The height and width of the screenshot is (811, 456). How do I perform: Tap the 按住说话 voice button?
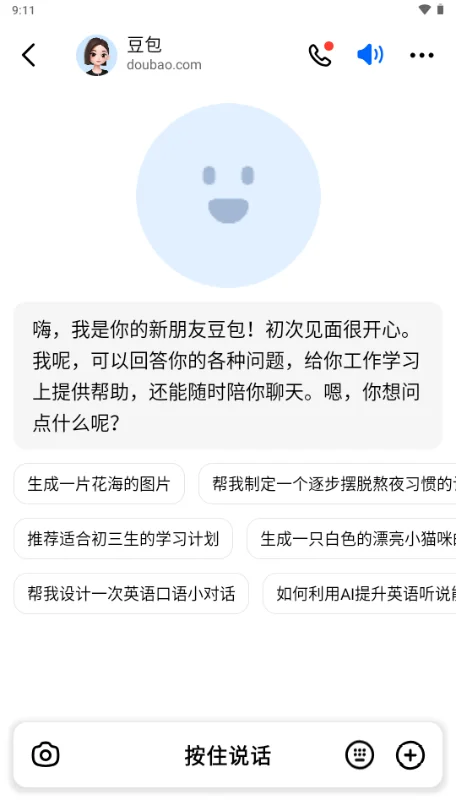click(x=227, y=755)
